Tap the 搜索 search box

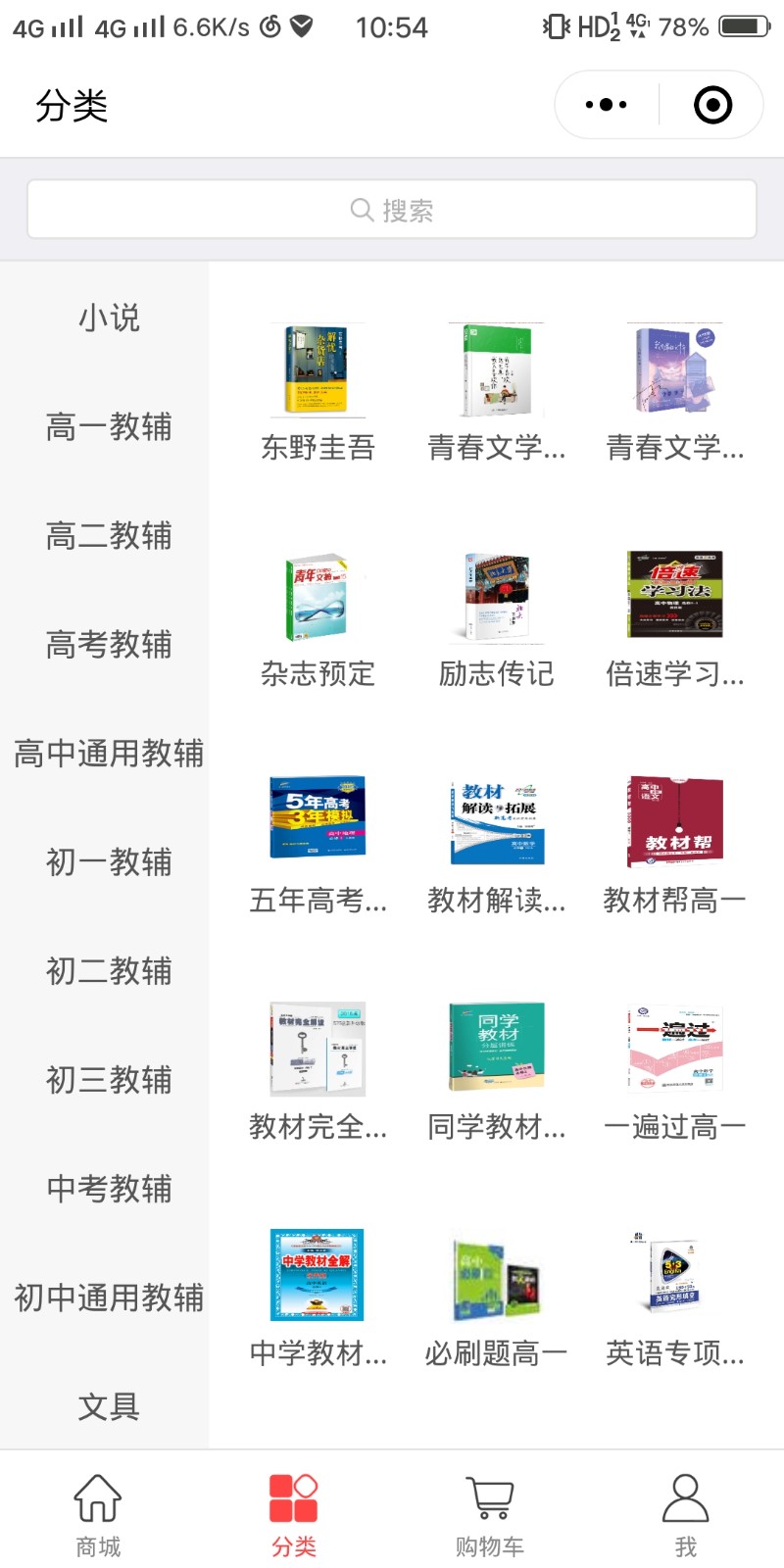392,210
